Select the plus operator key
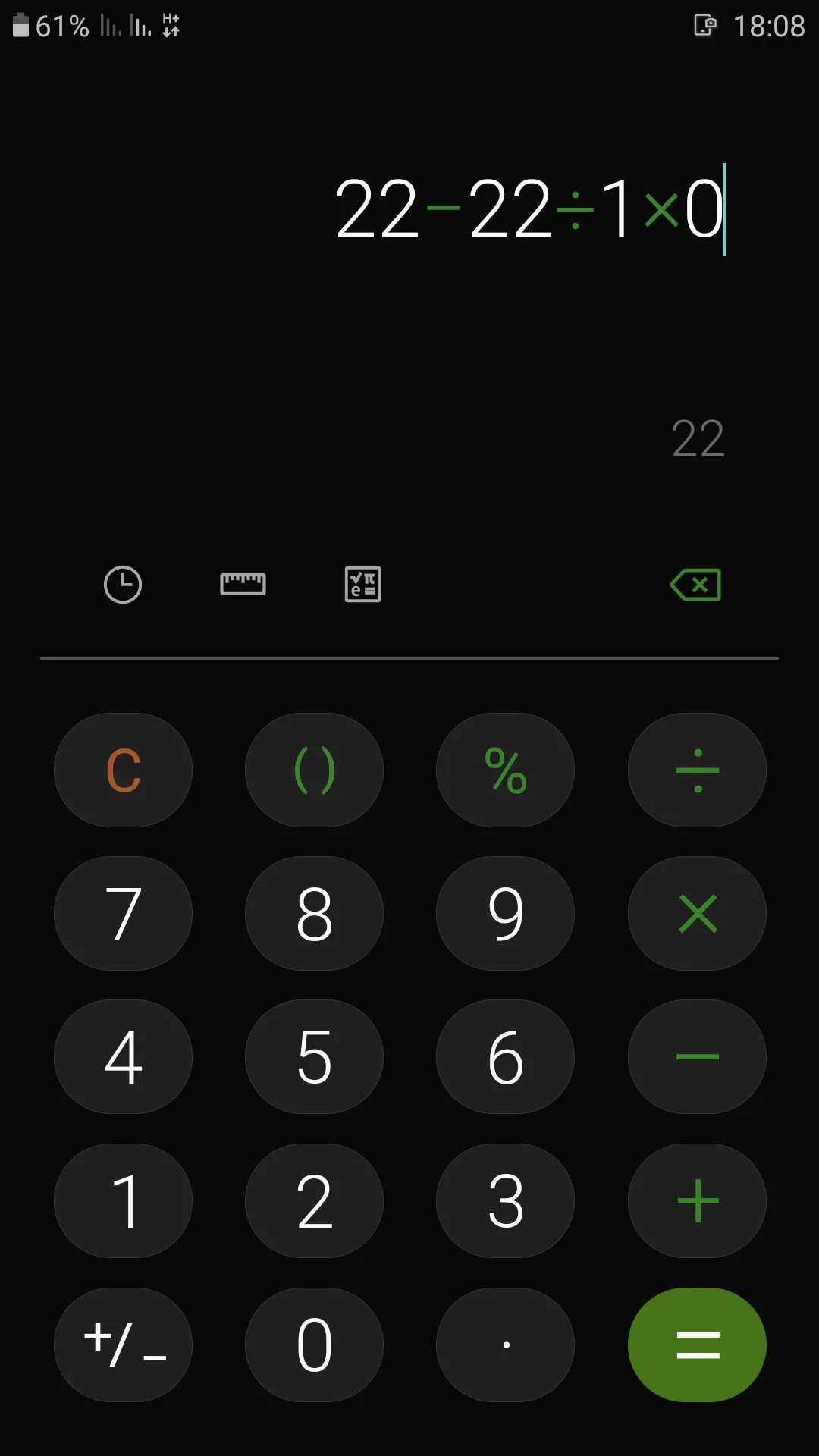This screenshot has width=819, height=1456. pyautogui.click(x=697, y=1200)
